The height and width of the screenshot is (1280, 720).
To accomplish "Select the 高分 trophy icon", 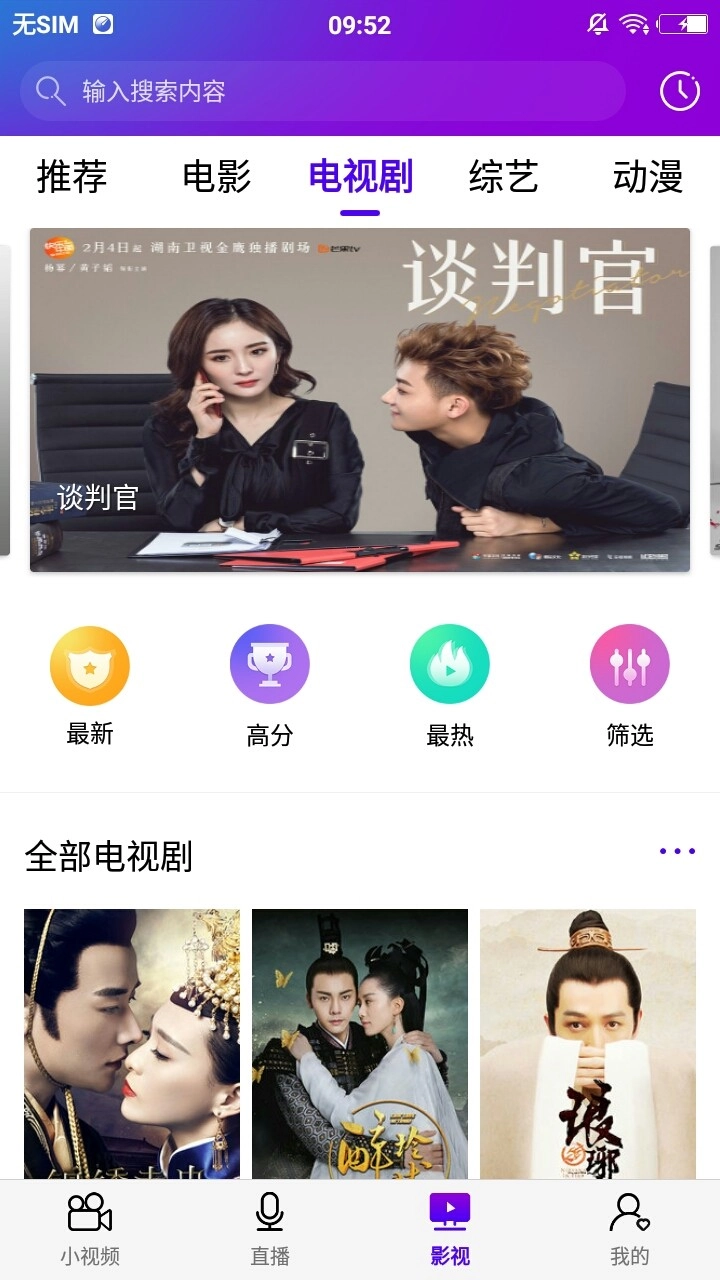I will (269, 663).
